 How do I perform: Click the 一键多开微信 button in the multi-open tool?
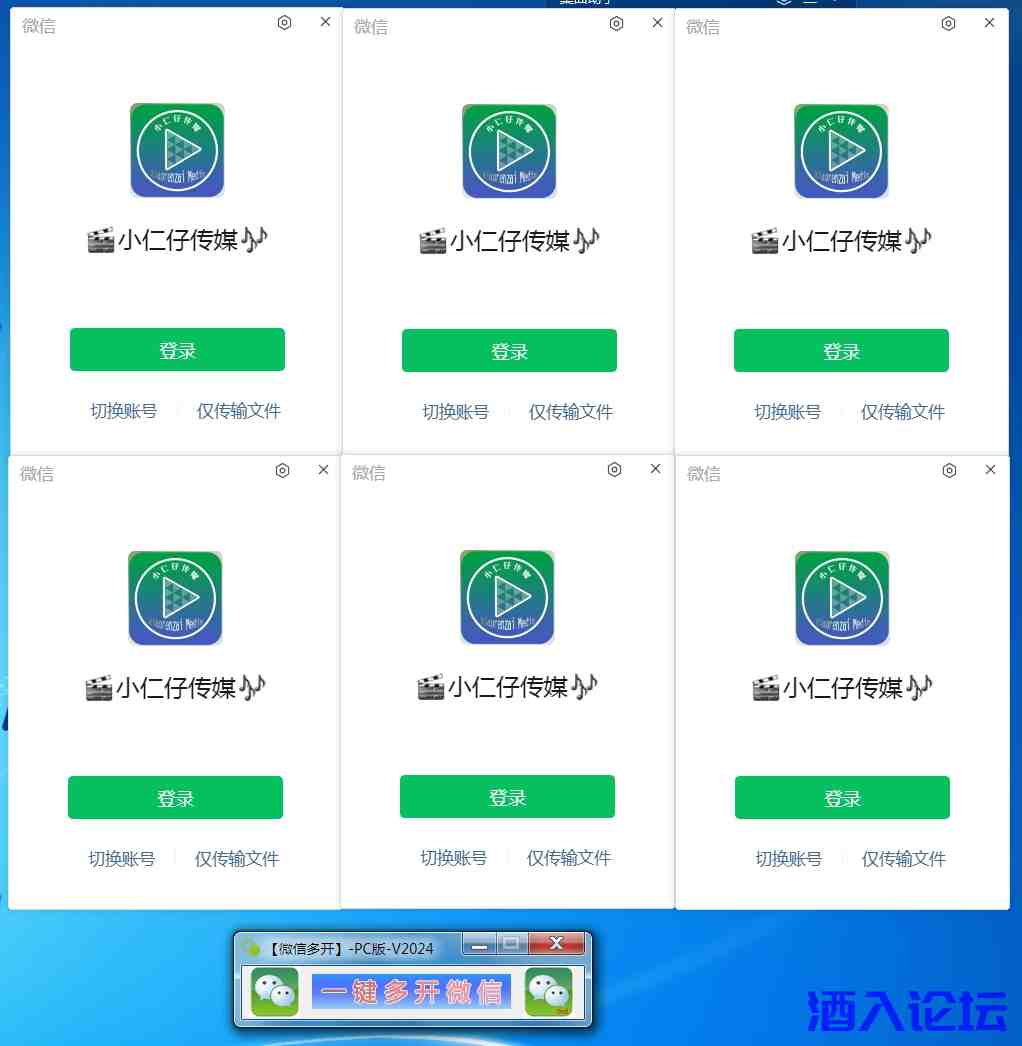[x=411, y=992]
